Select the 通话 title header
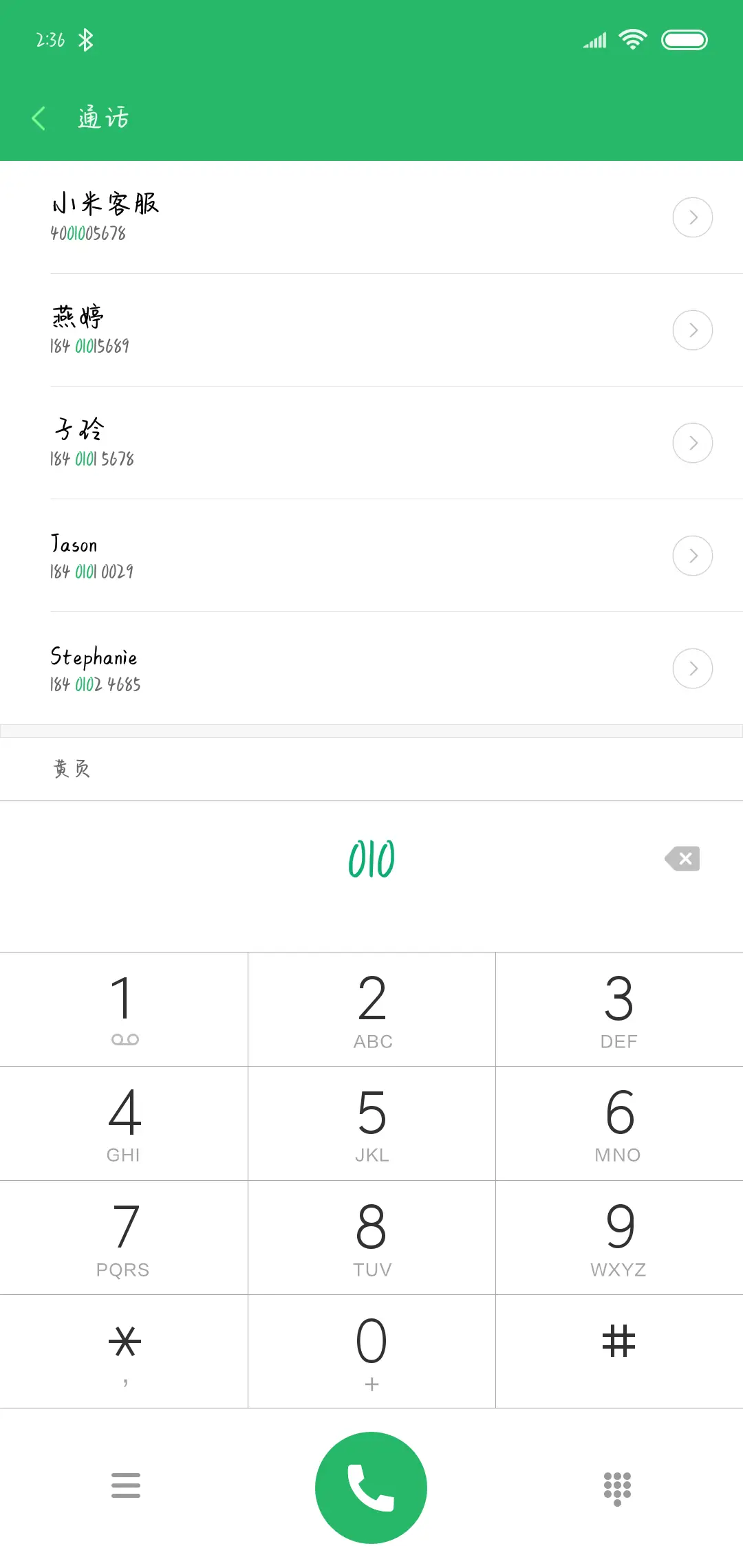The width and height of the screenshot is (743, 1568). pyautogui.click(x=102, y=118)
